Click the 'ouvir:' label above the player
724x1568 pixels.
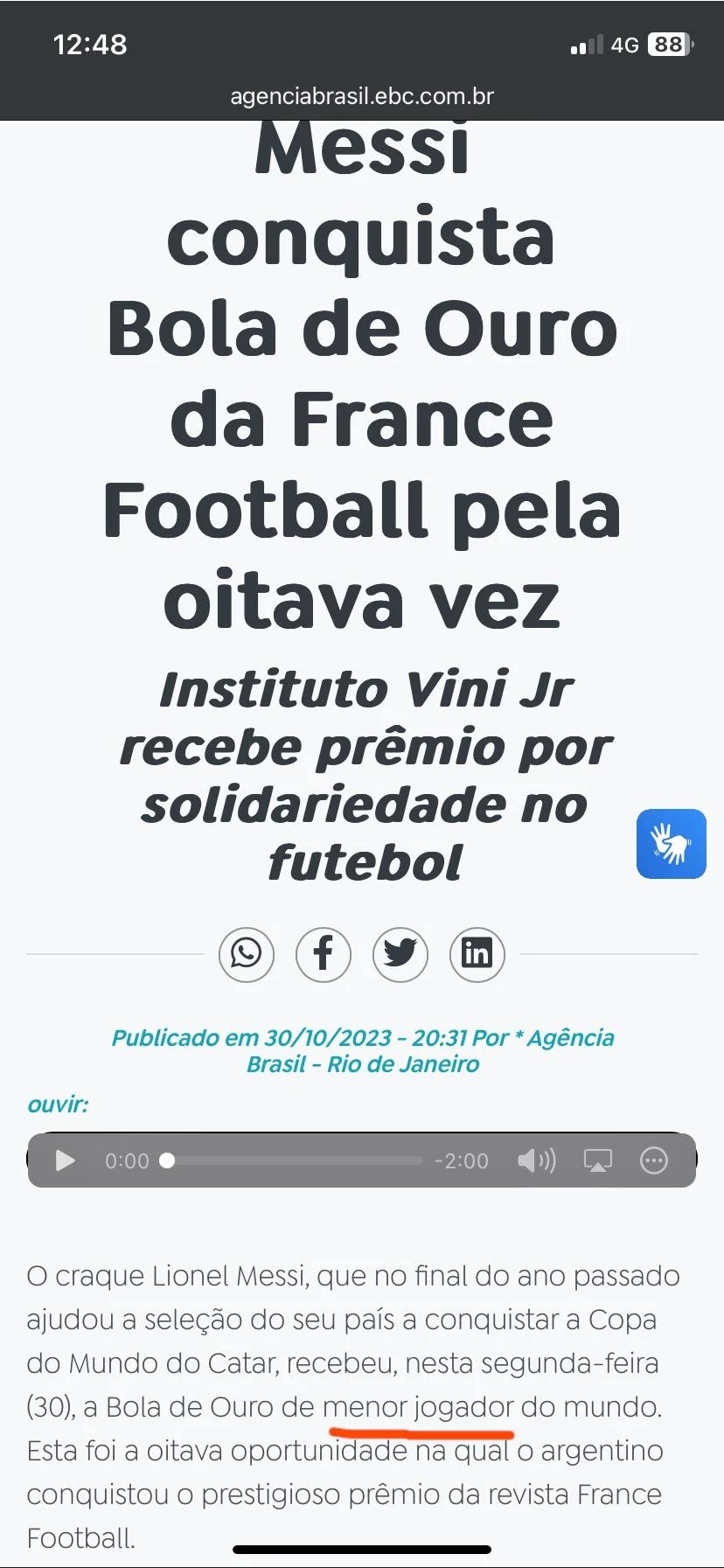click(x=57, y=1105)
